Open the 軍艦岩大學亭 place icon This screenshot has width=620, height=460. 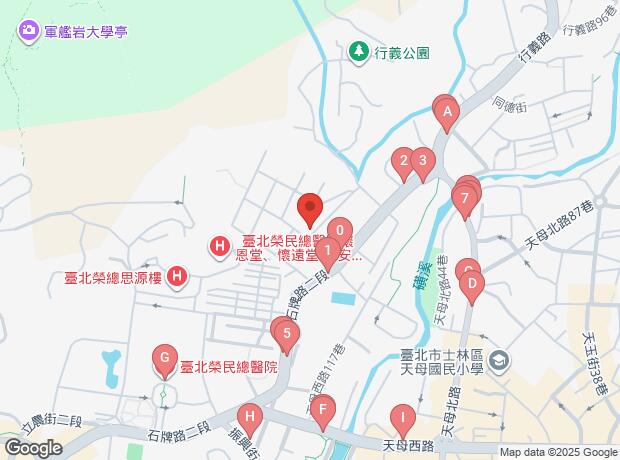pos(27,32)
